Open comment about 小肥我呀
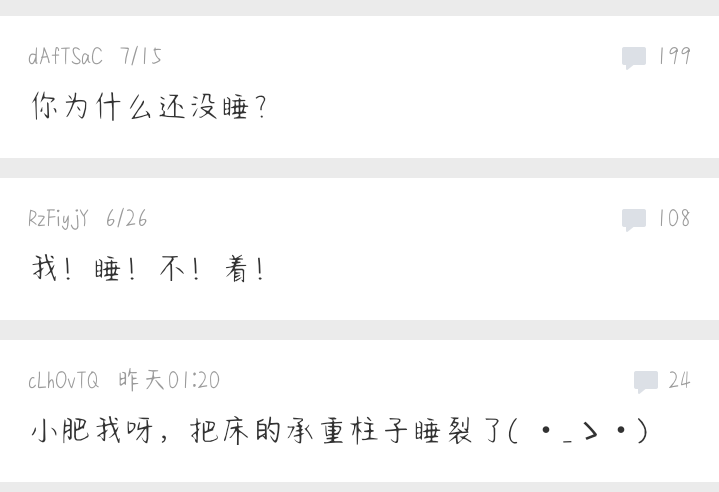This screenshot has height=492, width=719. (338, 431)
